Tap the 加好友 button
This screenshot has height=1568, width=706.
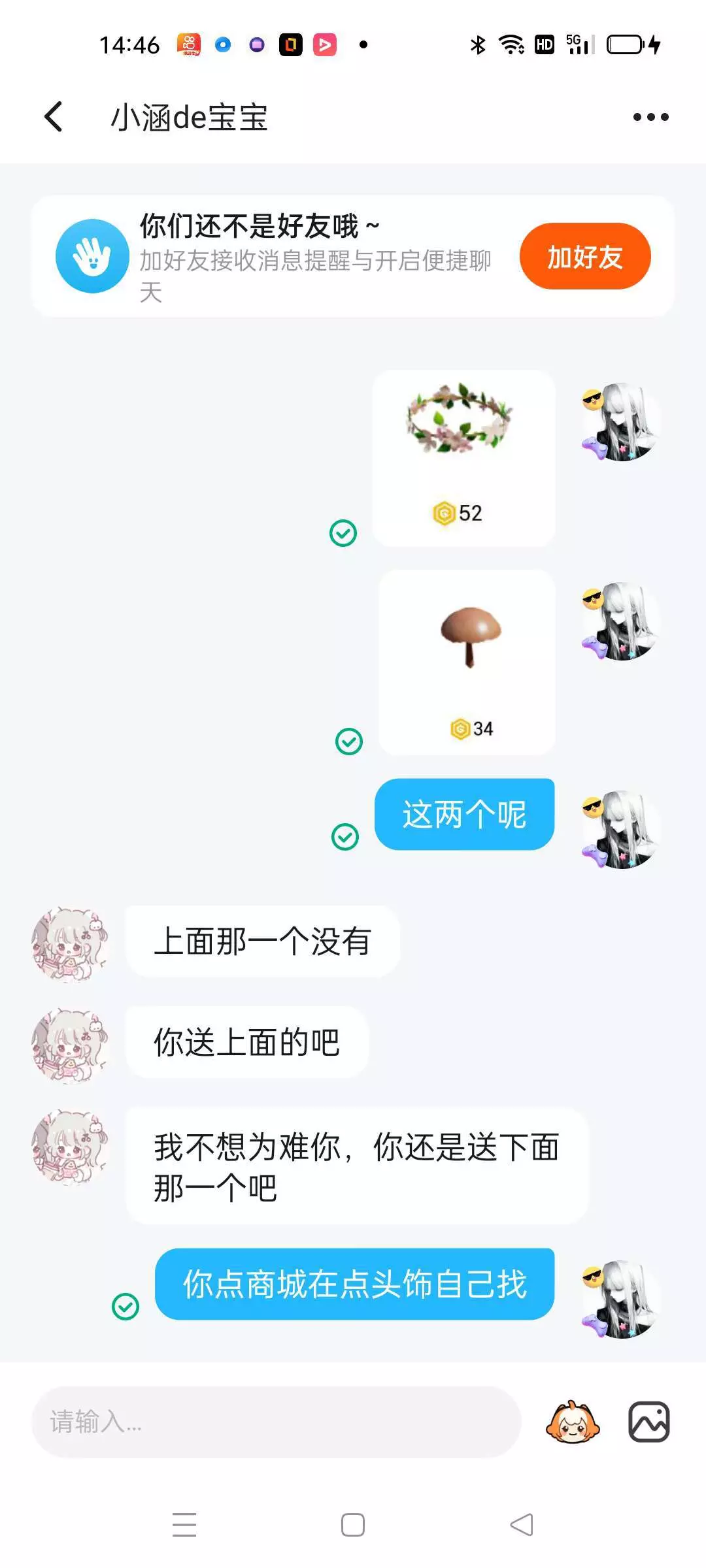585,256
